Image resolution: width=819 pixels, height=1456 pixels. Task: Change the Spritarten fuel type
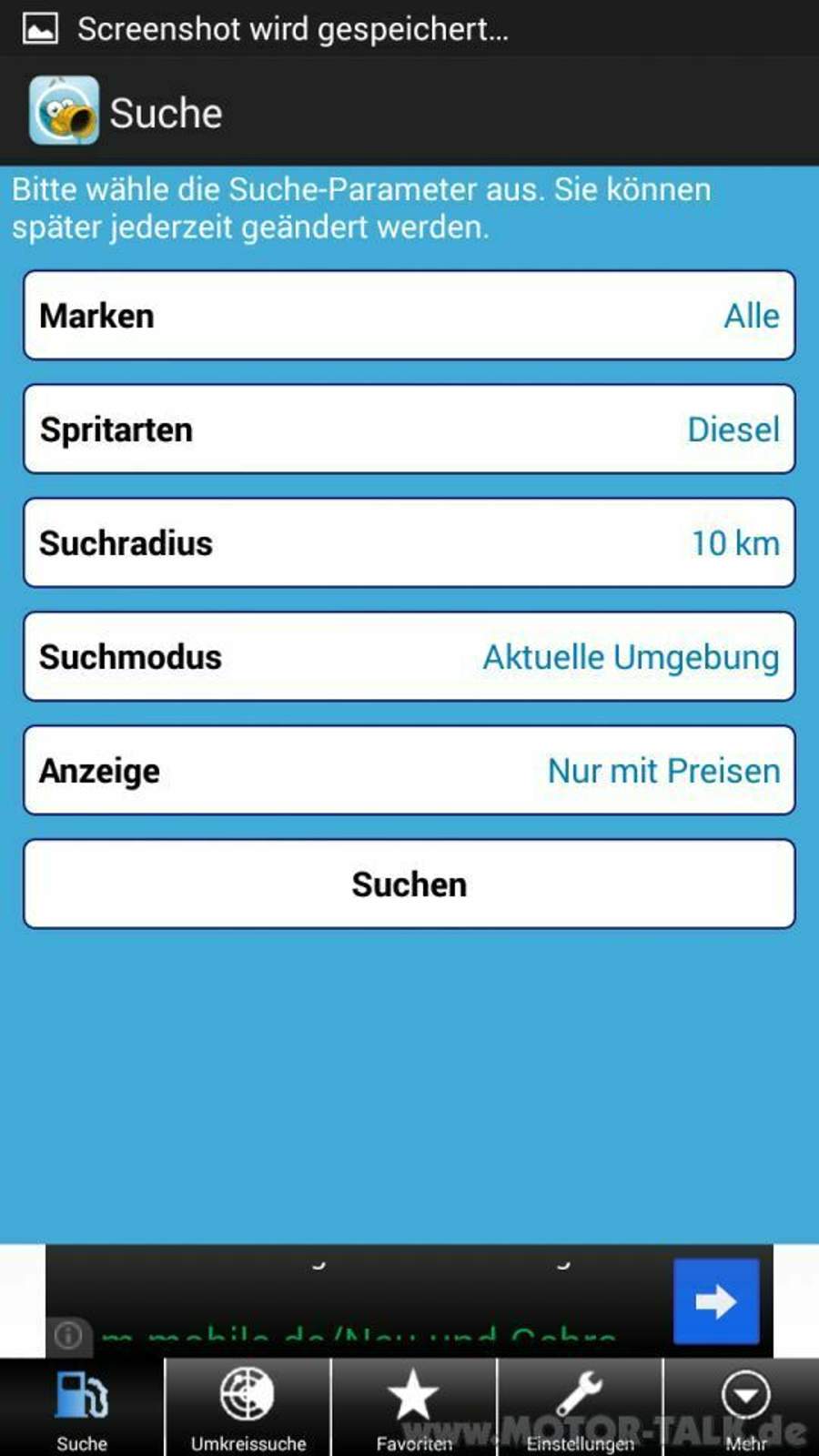click(x=409, y=429)
